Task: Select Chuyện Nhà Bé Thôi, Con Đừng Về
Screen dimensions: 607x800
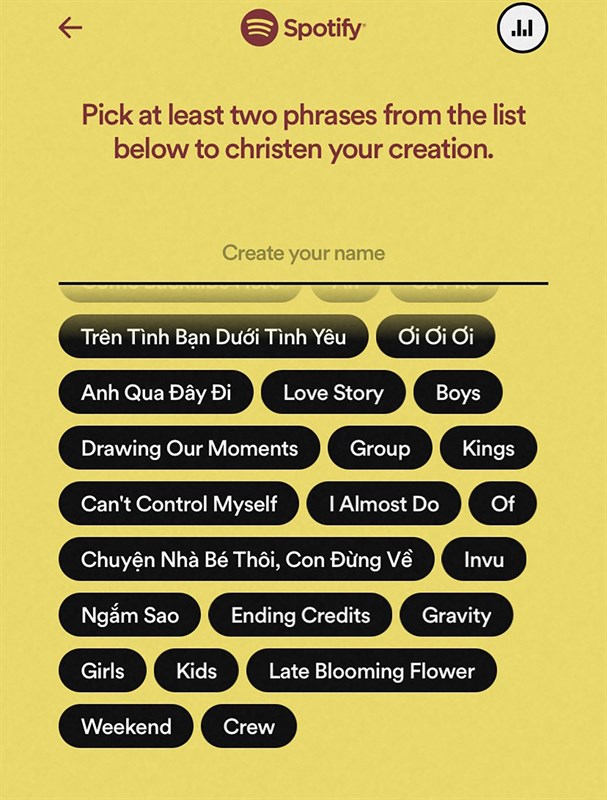Action: click(246, 560)
